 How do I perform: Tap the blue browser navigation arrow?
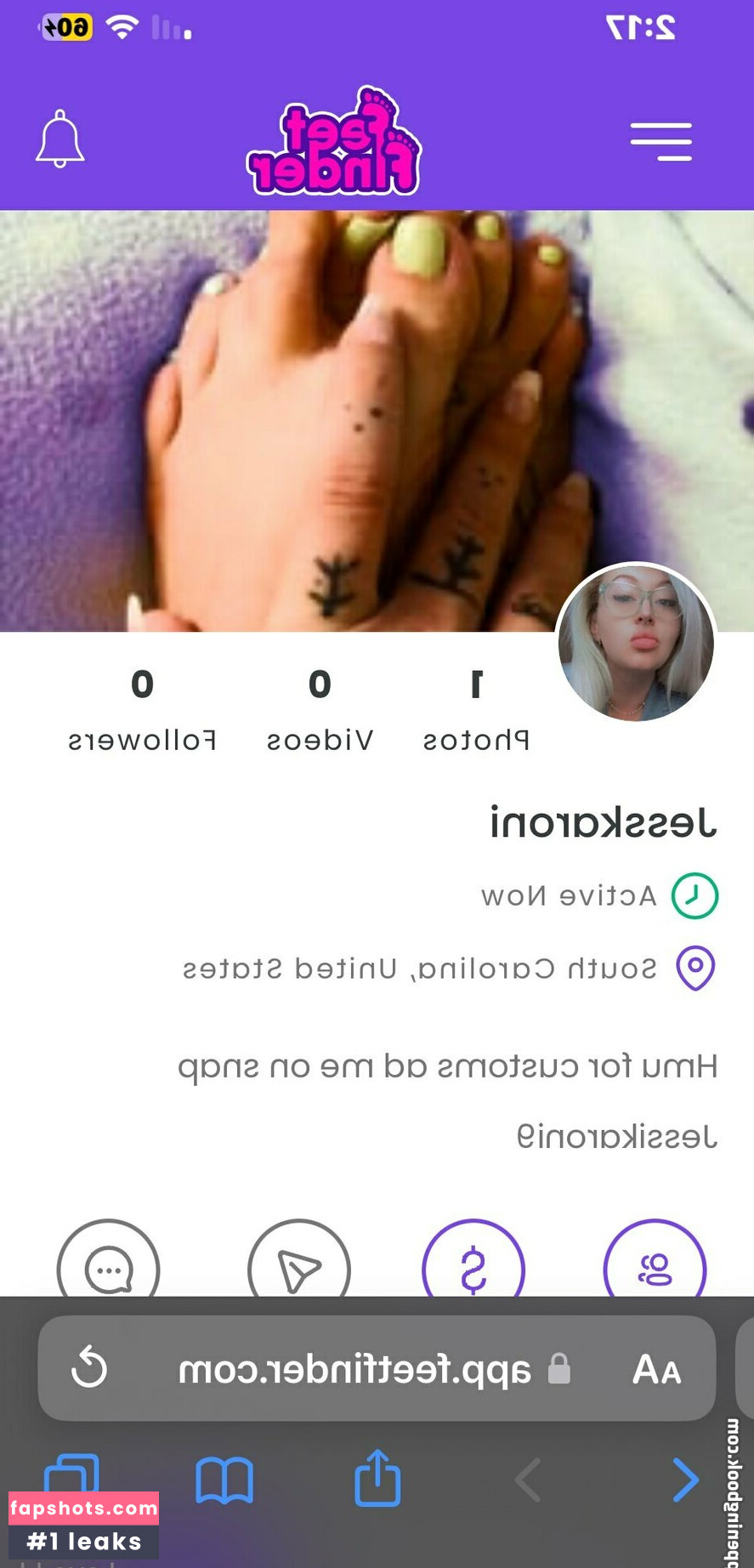[685, 1480]
